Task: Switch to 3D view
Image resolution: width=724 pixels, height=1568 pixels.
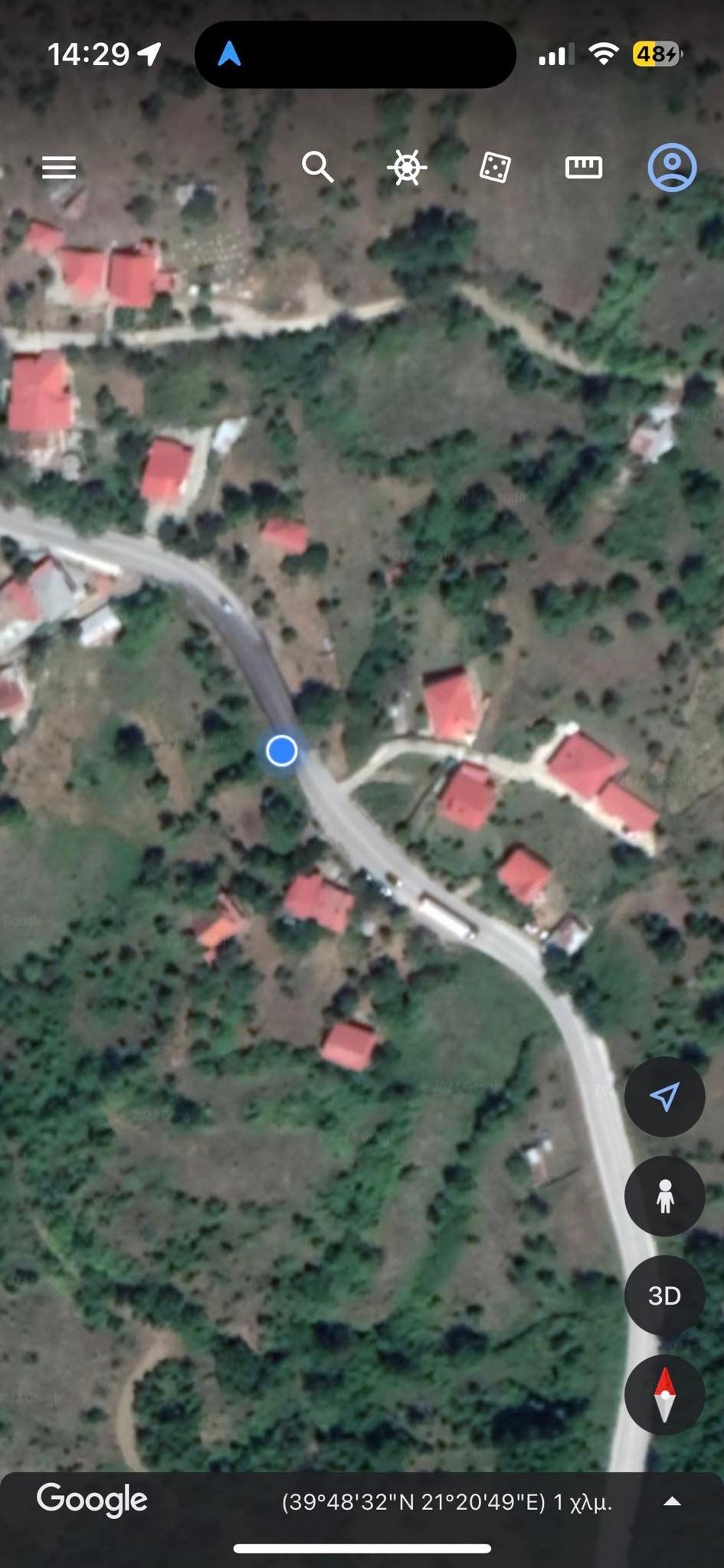Action: (x=664, y=1295)
